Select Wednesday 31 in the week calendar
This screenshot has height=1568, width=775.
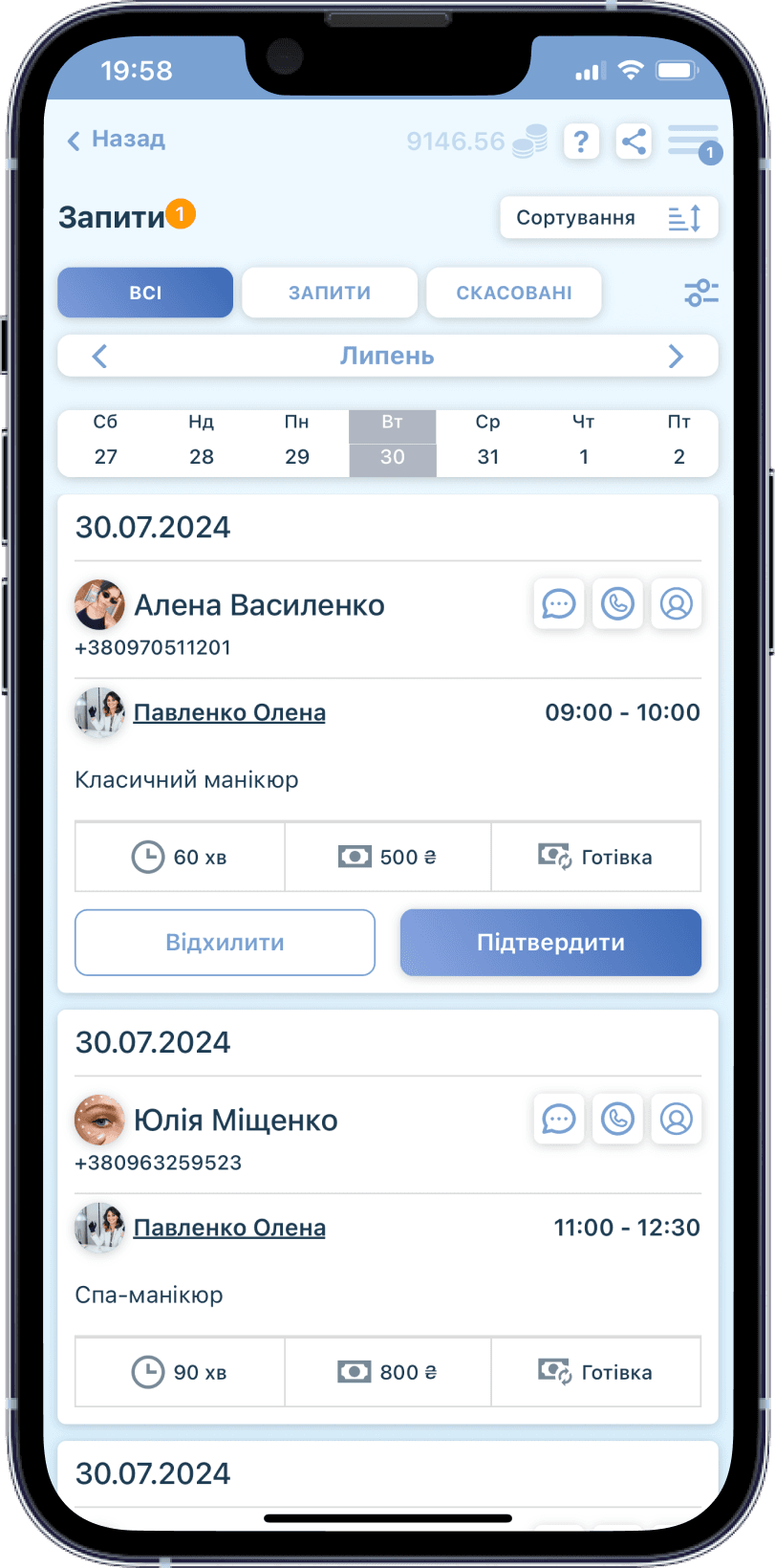(x=488, y=443)
